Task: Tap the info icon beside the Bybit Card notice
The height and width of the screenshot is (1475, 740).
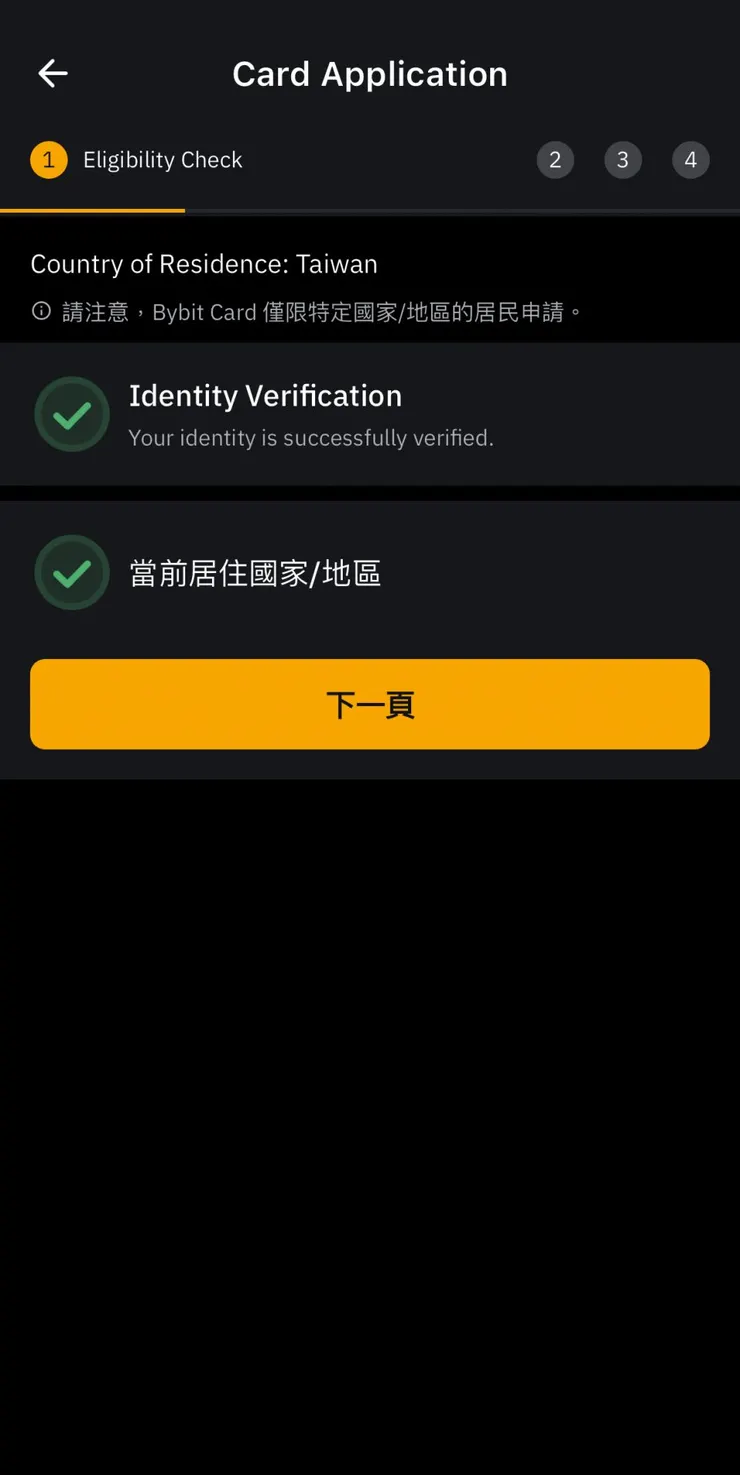Action: click(40, 311)
